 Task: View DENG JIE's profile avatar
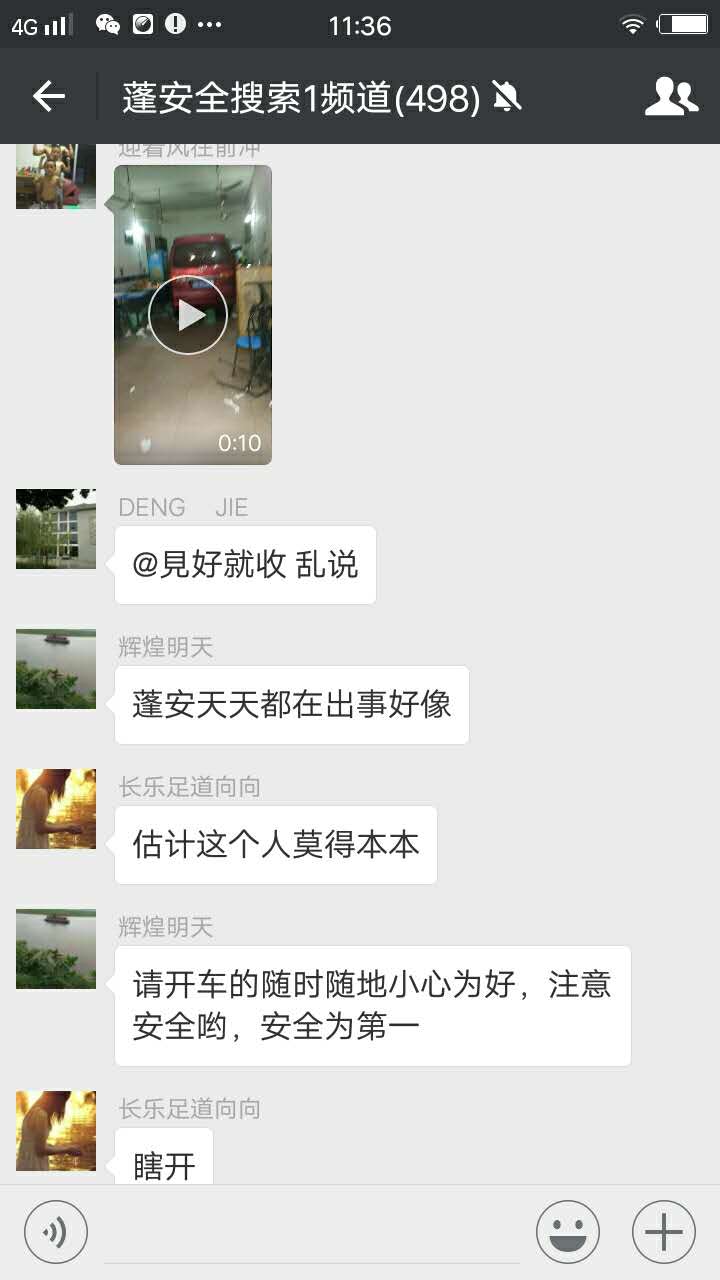pyautogui.click(x=56, y=529)
